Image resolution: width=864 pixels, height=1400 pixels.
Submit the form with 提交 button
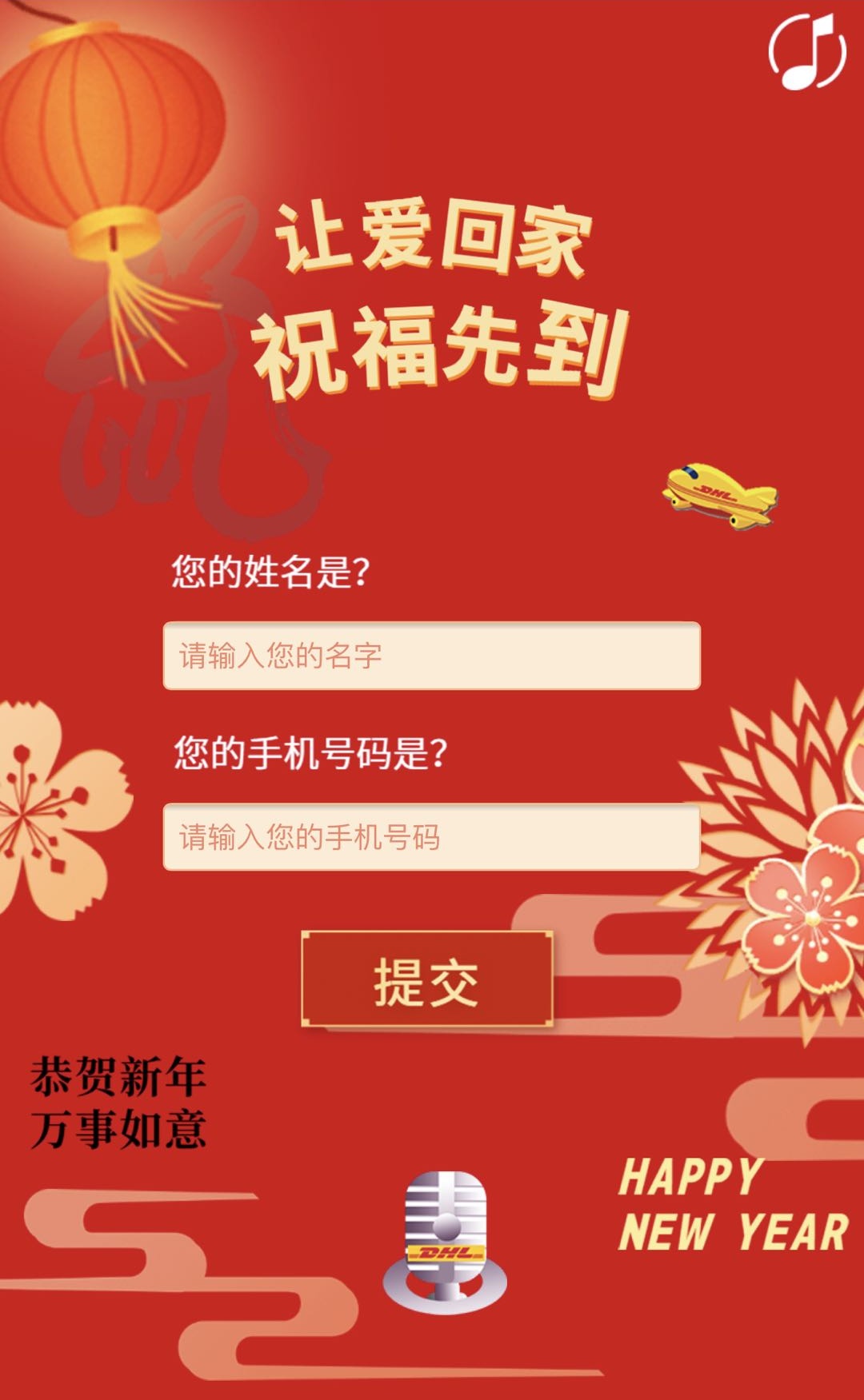426,980
